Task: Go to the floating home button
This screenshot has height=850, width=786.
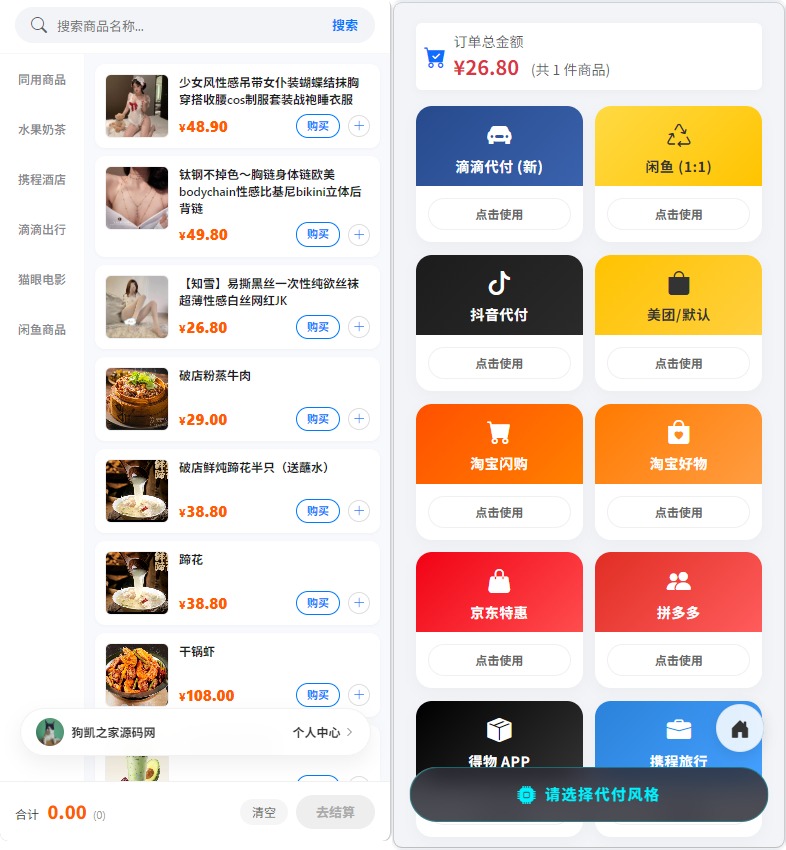Action: point(740,729)
